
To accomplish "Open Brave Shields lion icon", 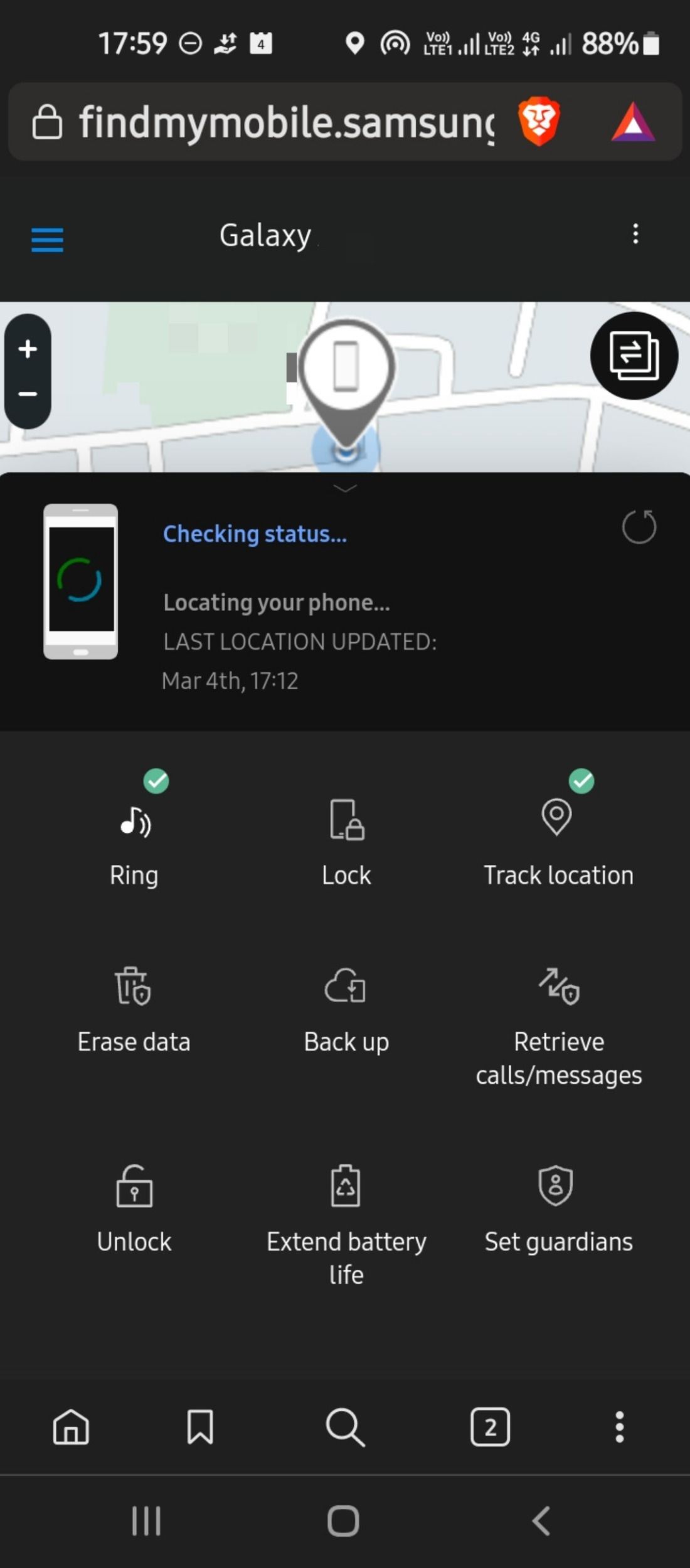I will (x=539, y=121).
